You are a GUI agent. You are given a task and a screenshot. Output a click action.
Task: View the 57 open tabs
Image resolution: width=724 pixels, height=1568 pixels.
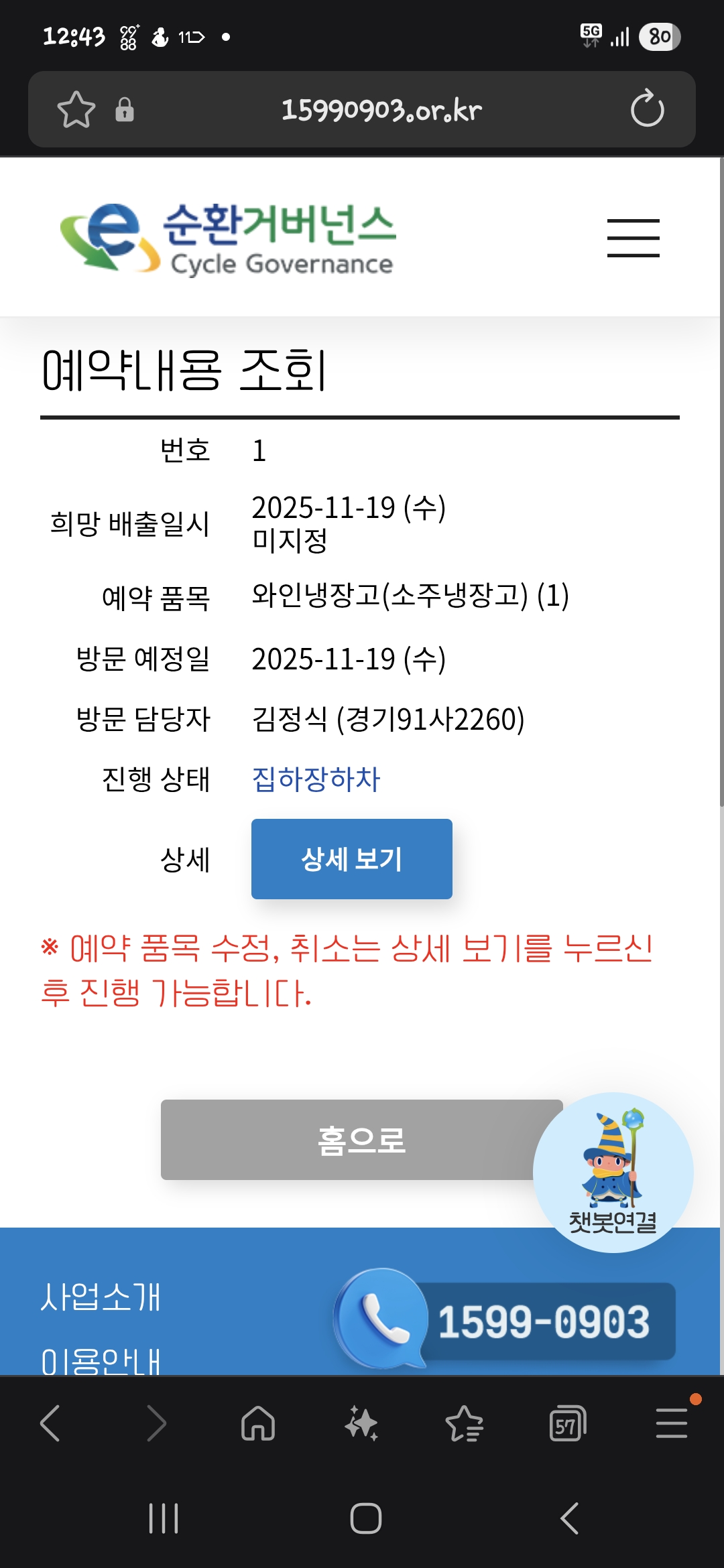(567, 1423)
